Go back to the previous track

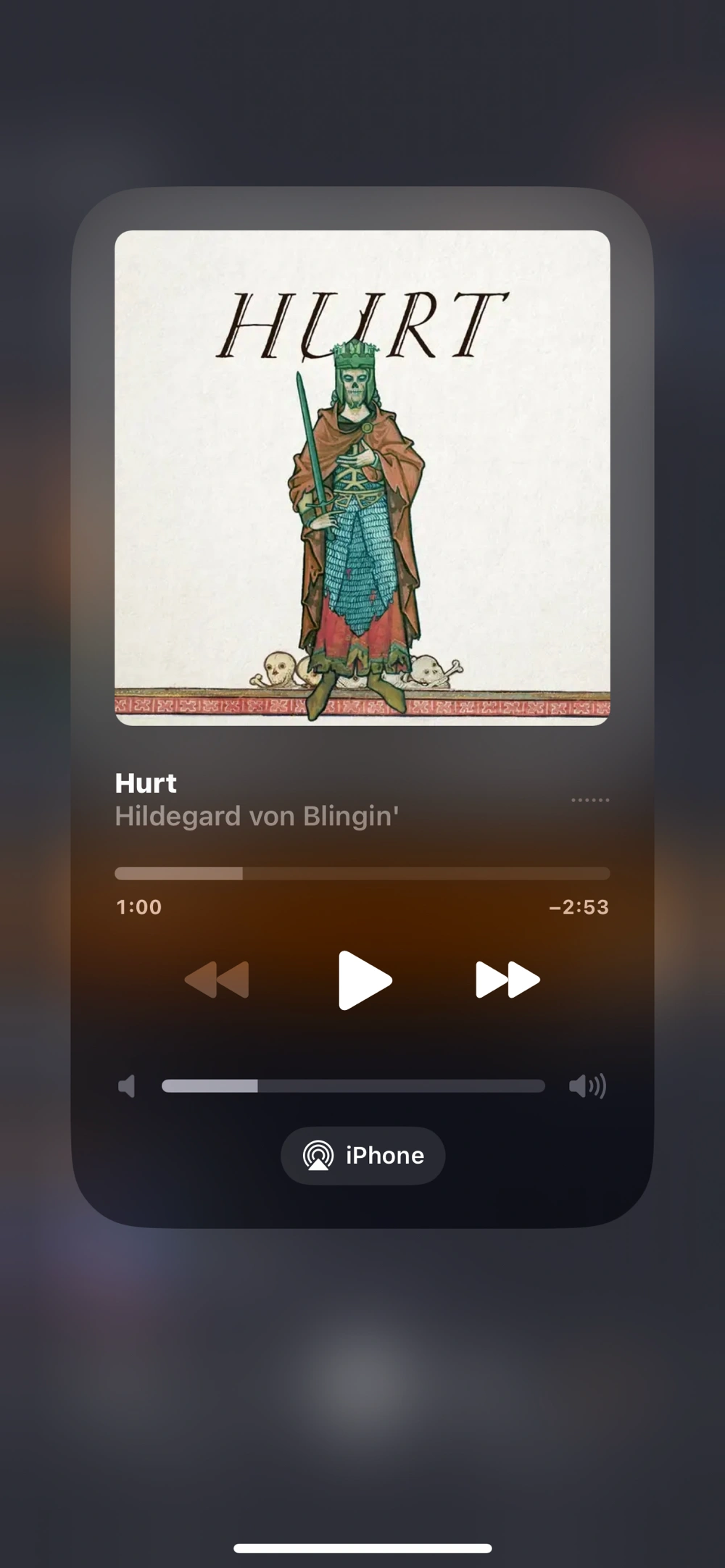tap(217, 980)
